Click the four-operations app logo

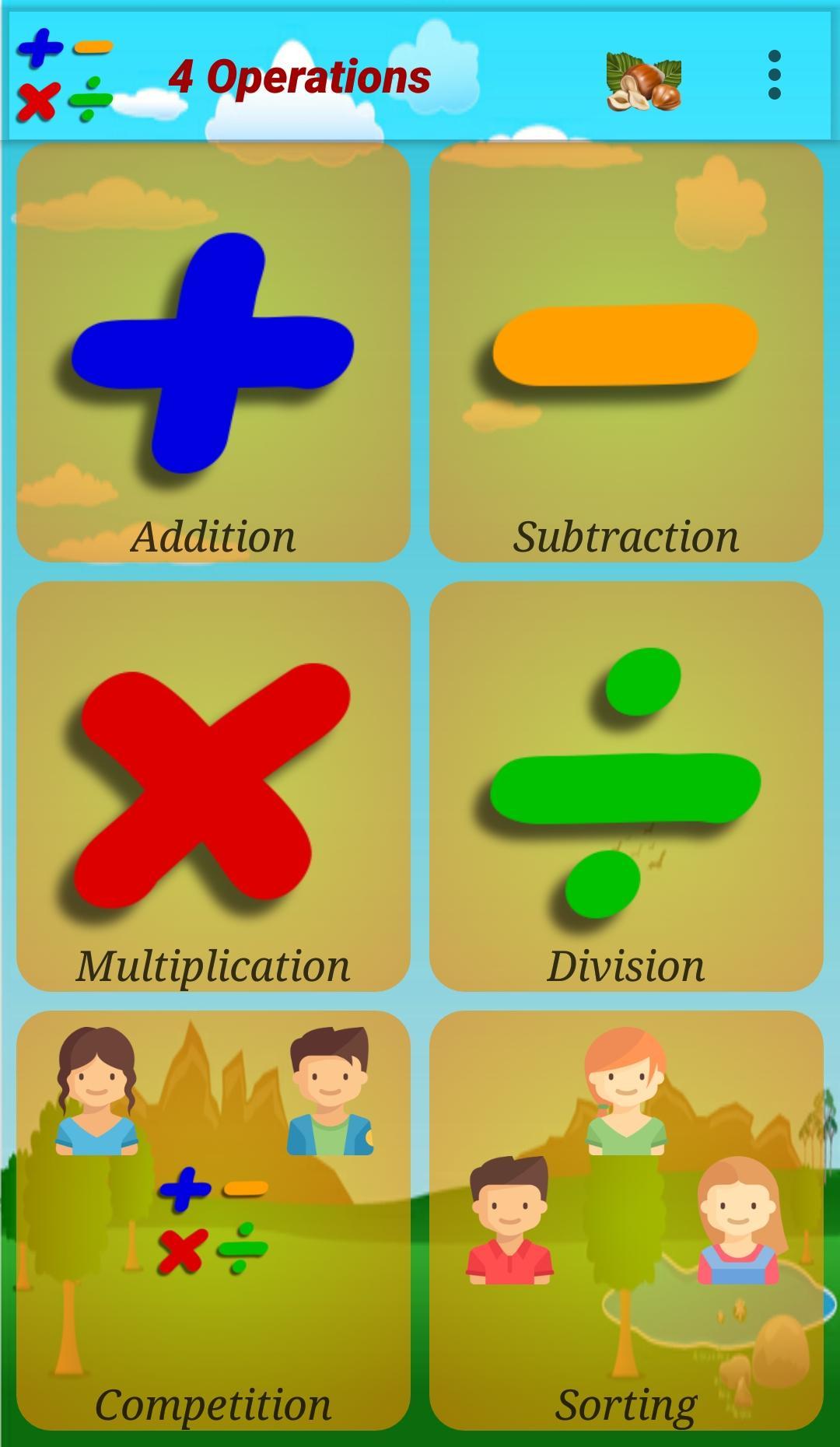[62, 74]
